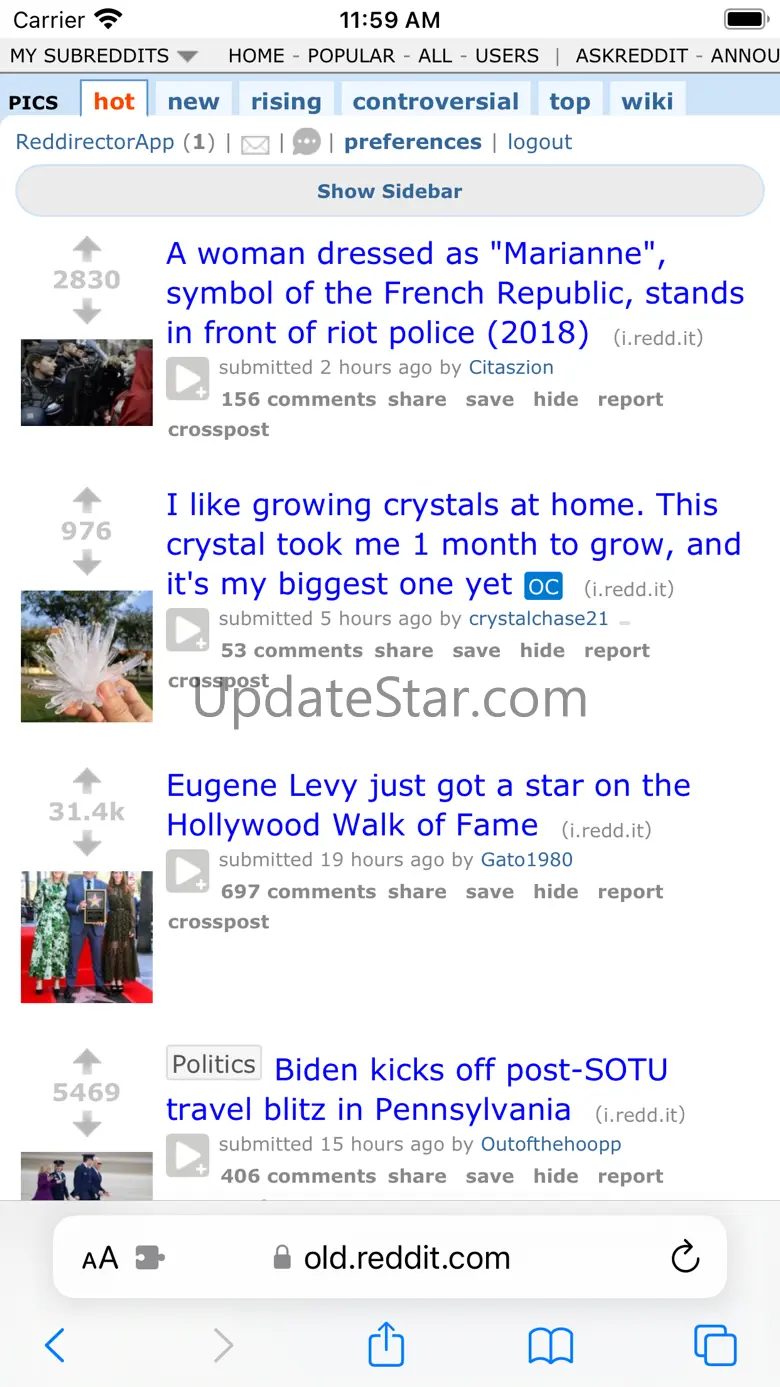Reload the page in Safari
This screenshot has height=1387, width=780.
click(x=685, y=1257)
